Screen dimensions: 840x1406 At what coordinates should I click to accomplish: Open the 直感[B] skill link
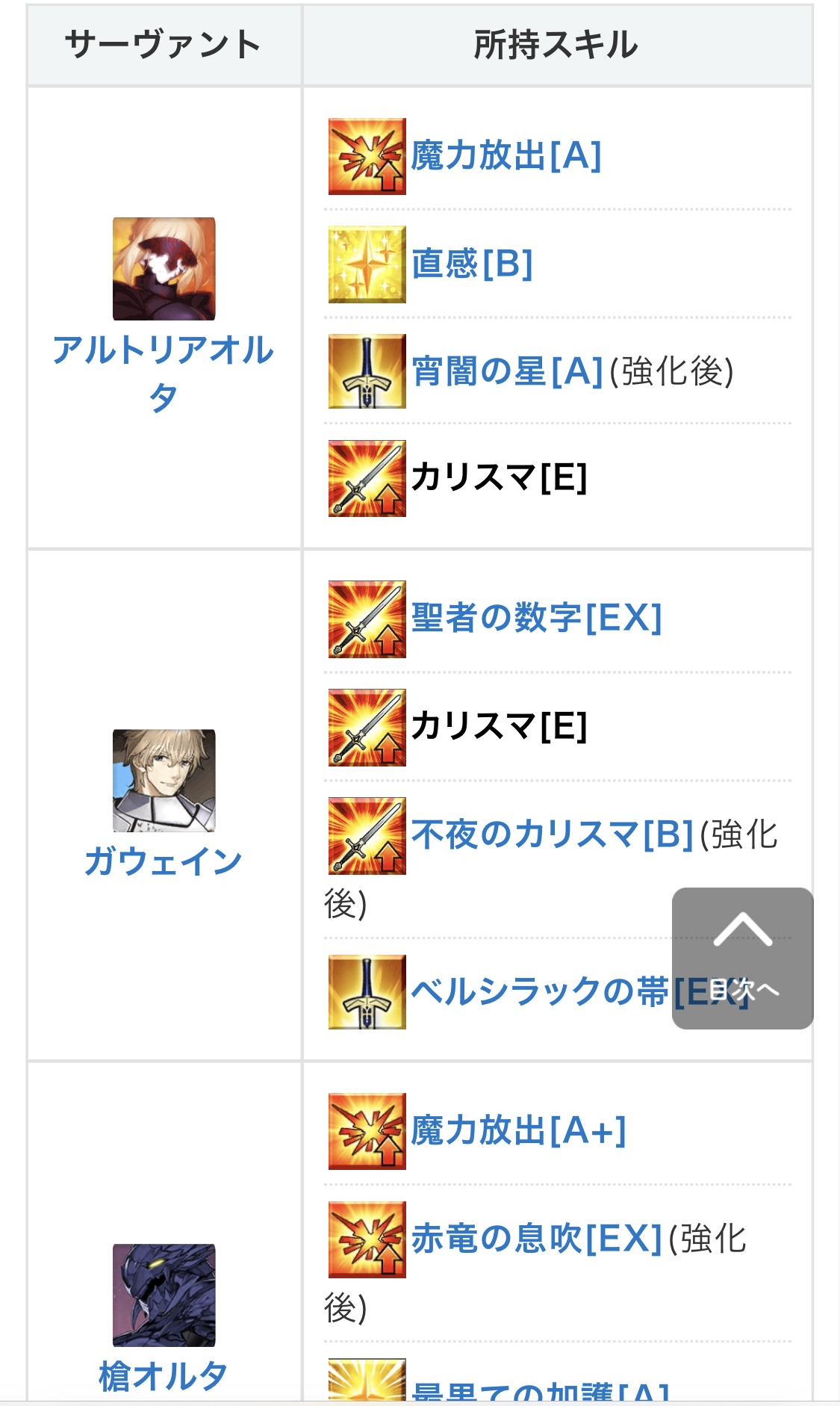point(472,264)
